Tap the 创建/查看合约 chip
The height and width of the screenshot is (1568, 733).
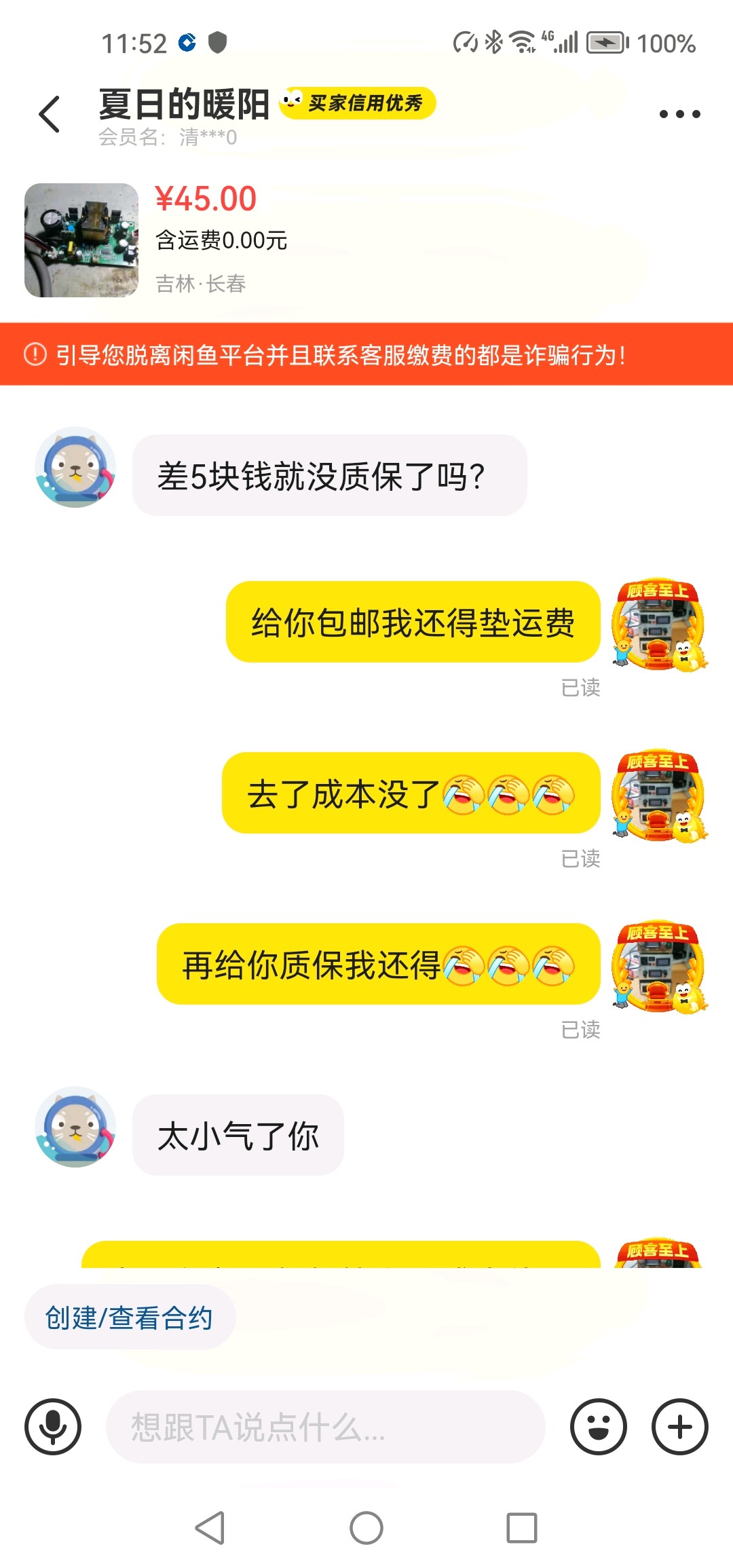(x=130, y=1318)
